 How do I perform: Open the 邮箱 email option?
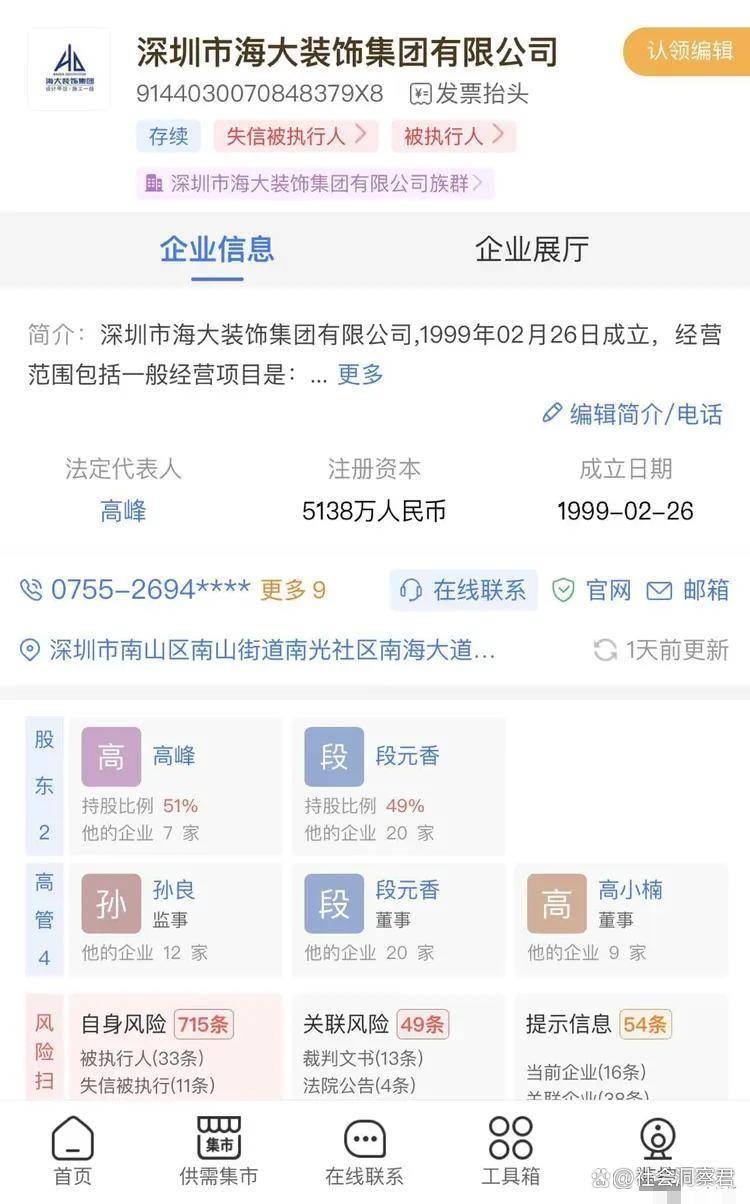[689, 590]
